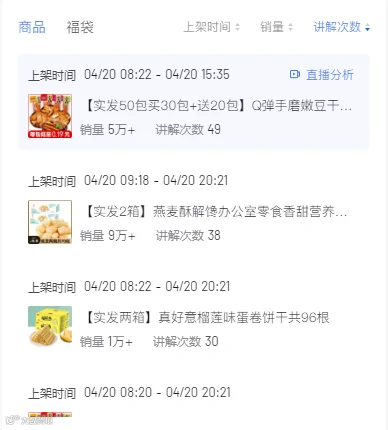Open the 真好意榴莲味蛋卷 product row
The height and width of the screenshot is (430, 388).
[194, 314]
